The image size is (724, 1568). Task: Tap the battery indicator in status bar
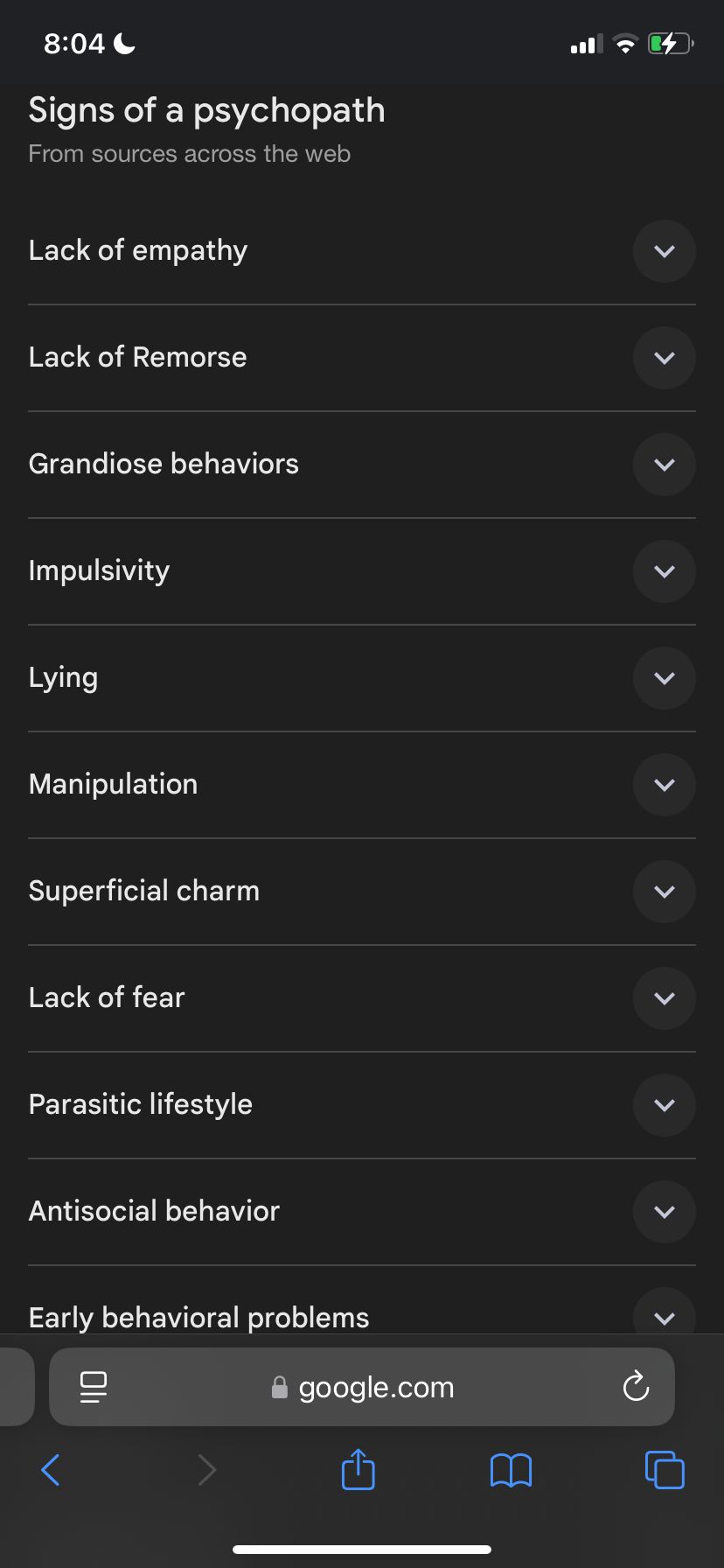click(x=670, y=43)
